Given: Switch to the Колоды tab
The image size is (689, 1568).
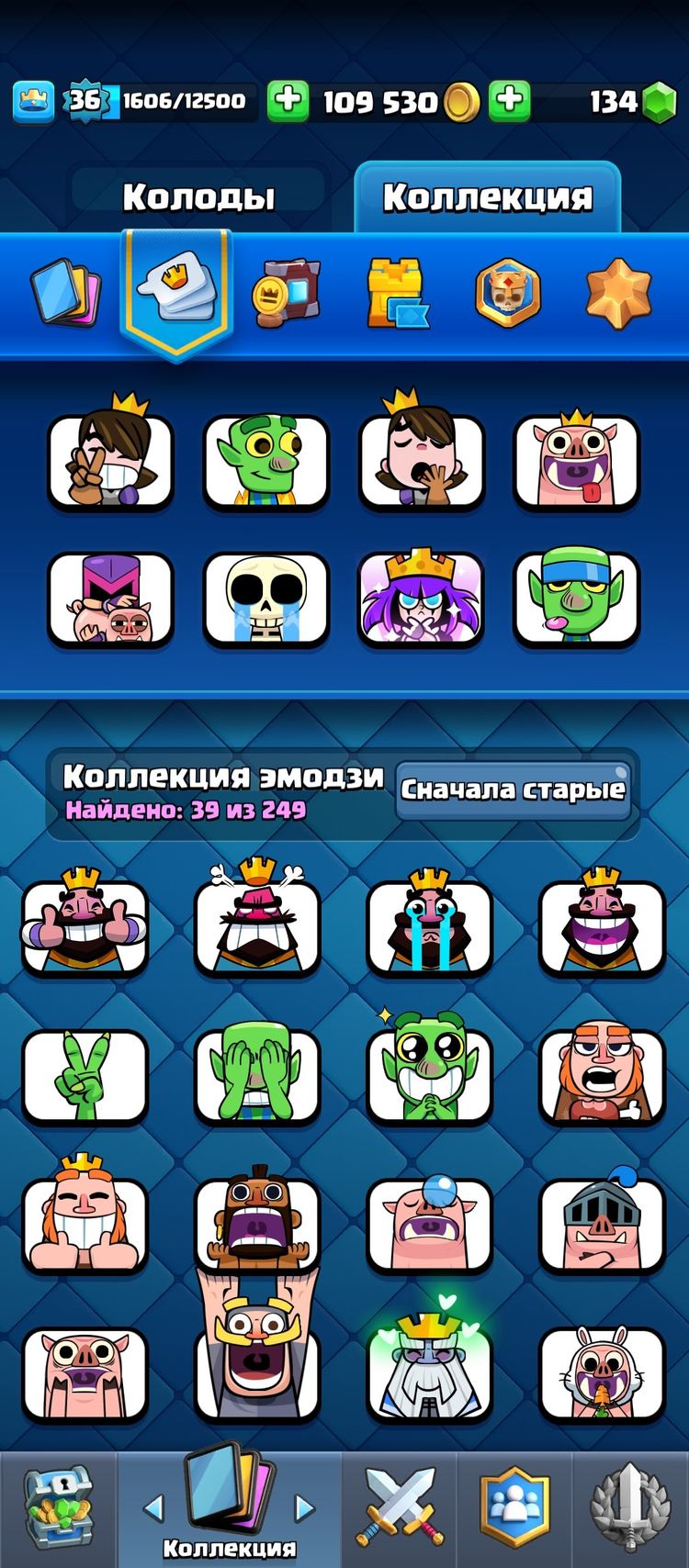Looking at the screenshot, I should [198, 196].
